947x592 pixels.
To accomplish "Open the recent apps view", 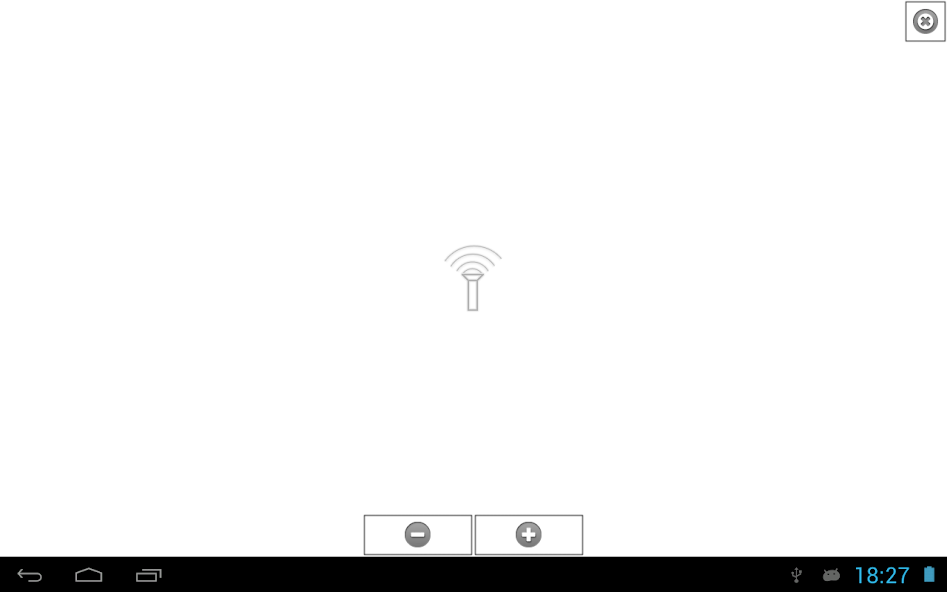I will coord(149,575).
